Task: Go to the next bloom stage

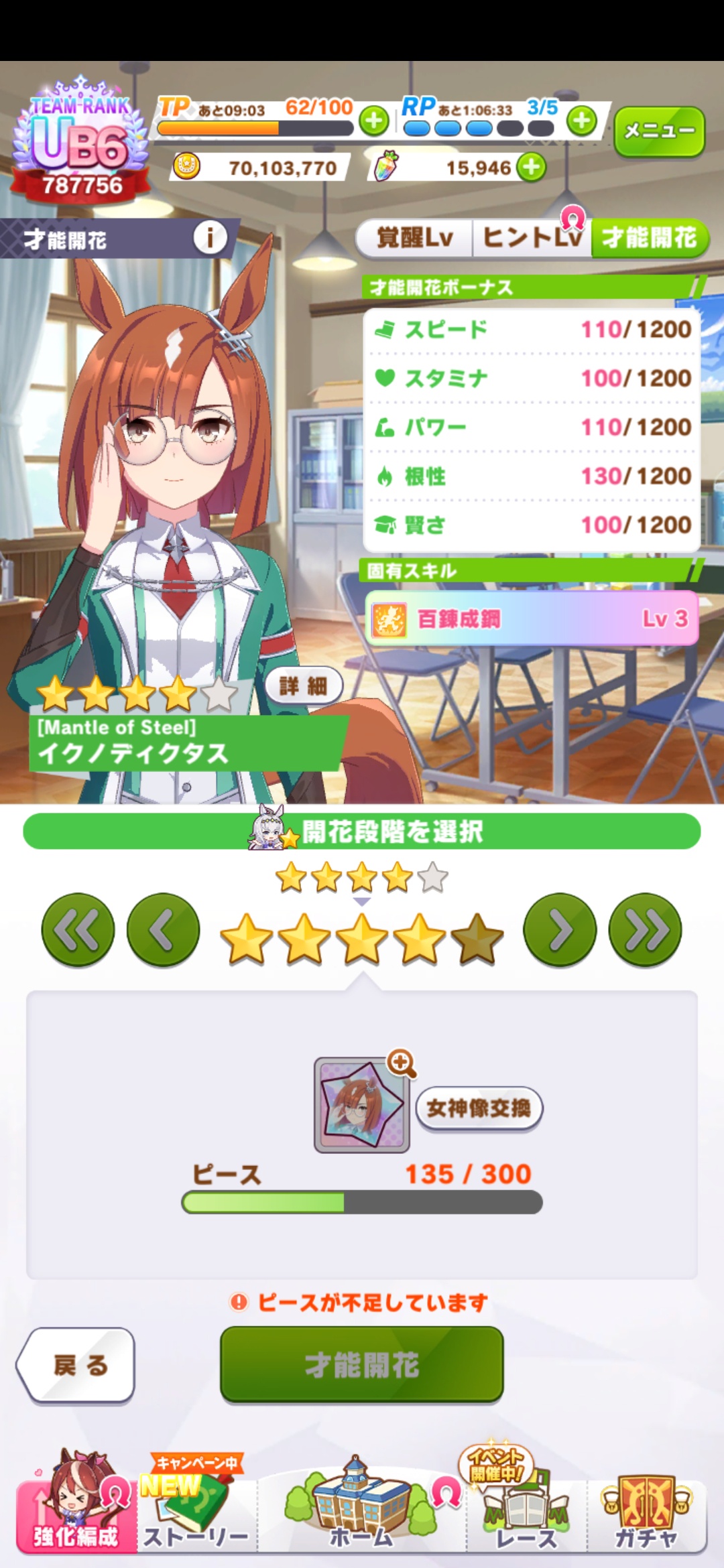Action: 560,929
